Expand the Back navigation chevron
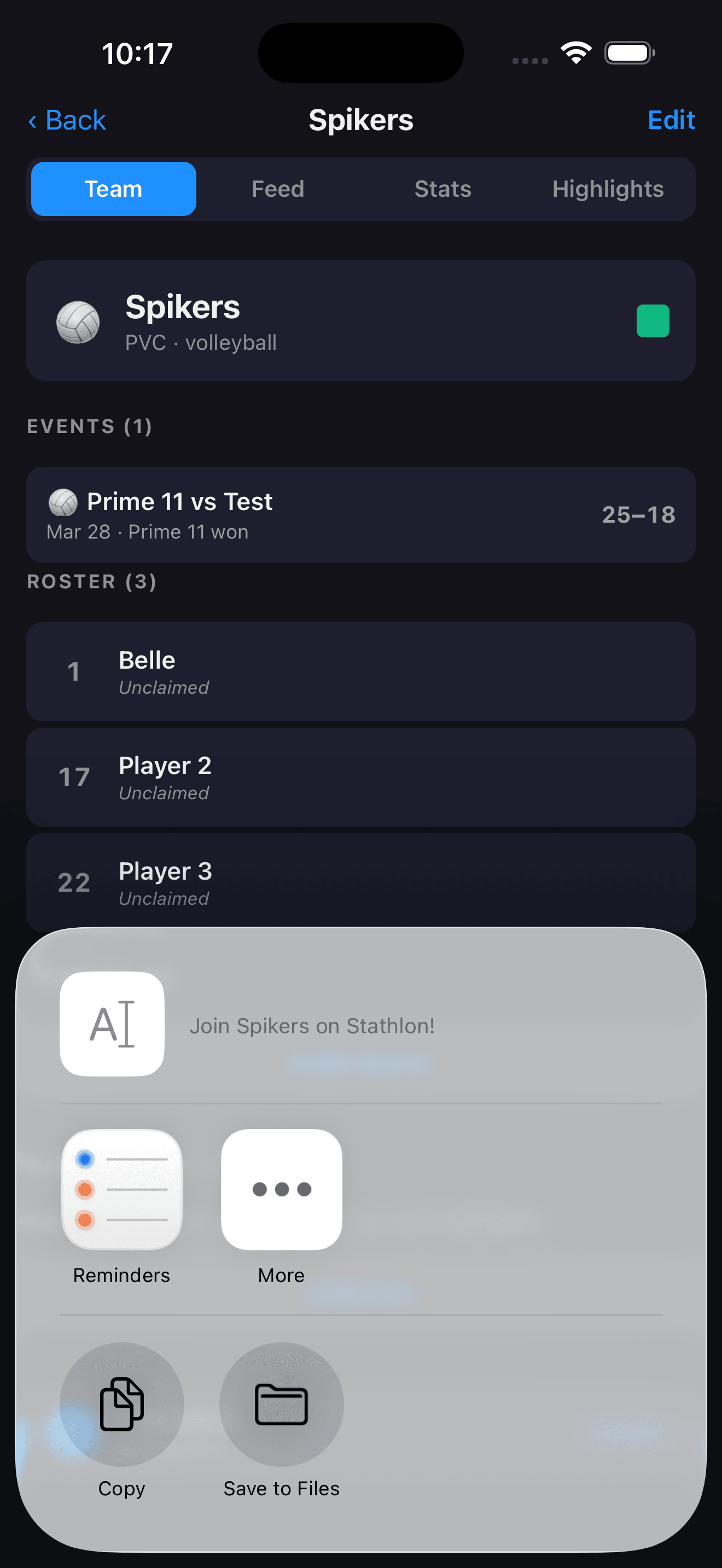 pos(33,120)
